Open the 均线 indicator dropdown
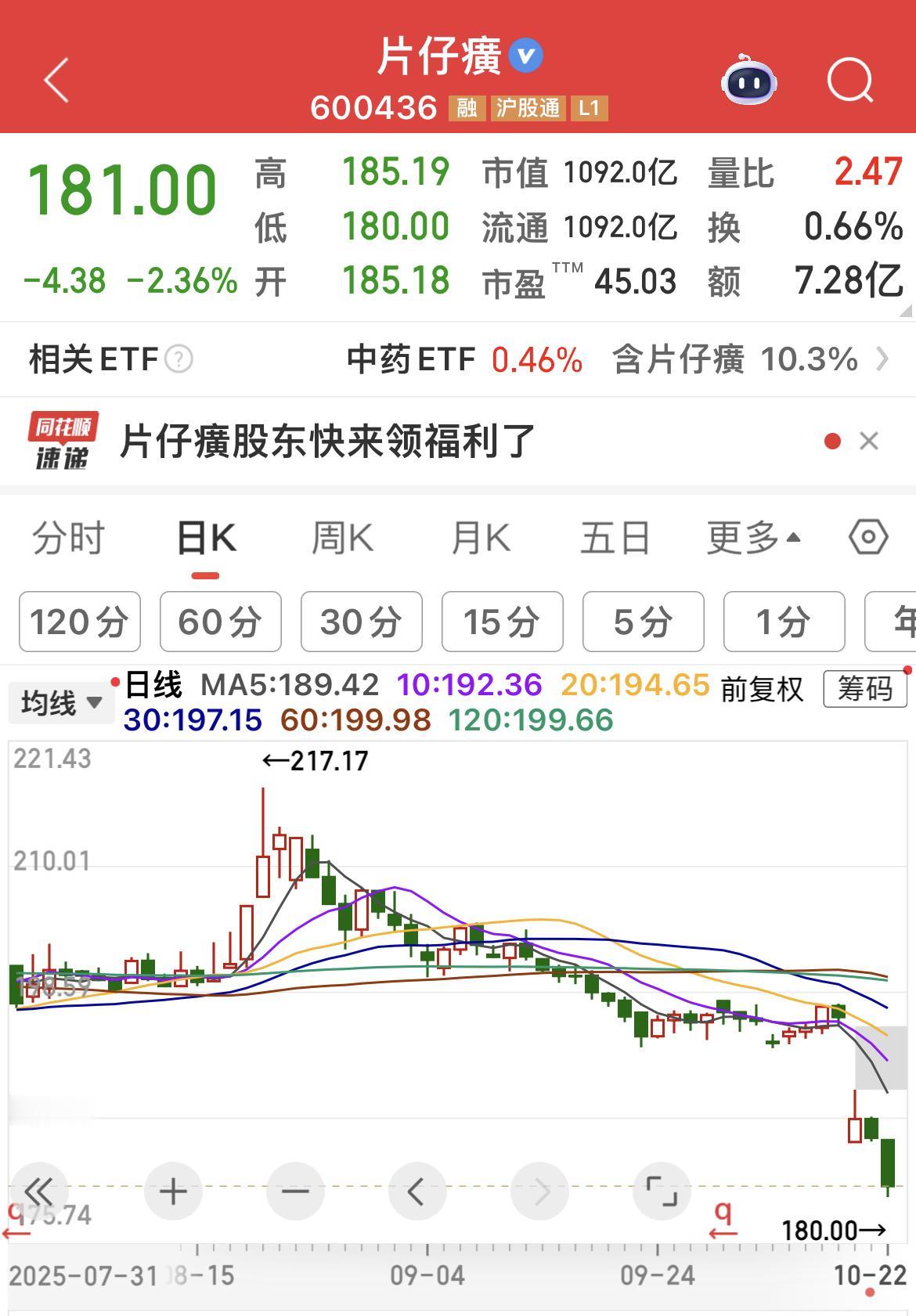Screen dimensions: 916x1316 click(61, 702)
